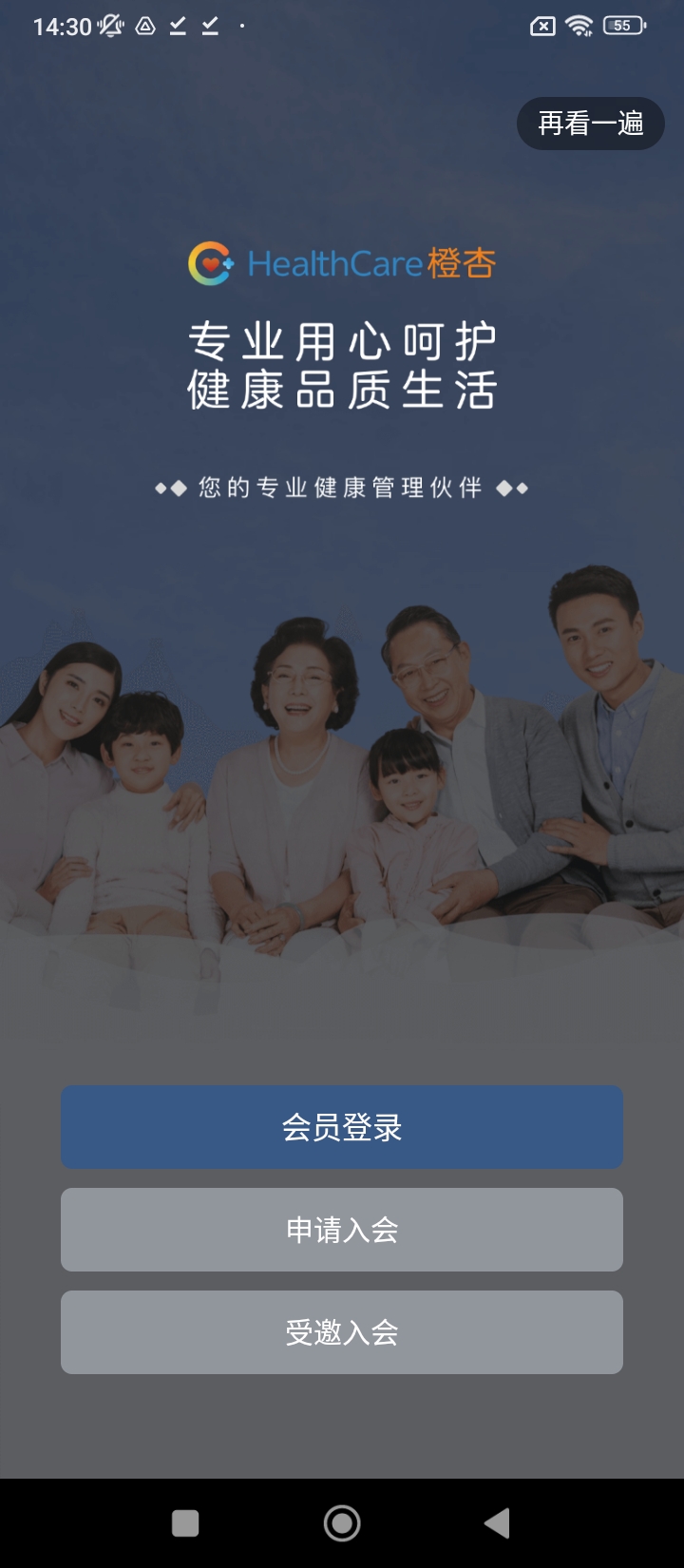This screenshot has height=1568, width=684.
Task: Select 申请入会 to apply for membership
Action: point(342,1230)
